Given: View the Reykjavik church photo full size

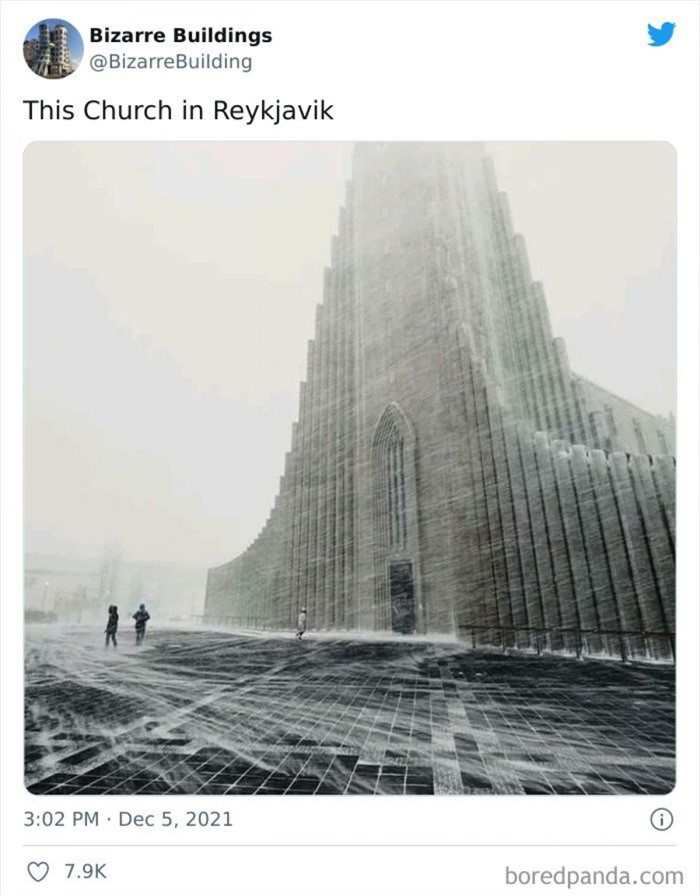Looking at the screenshot, I should tap(349, 467).
